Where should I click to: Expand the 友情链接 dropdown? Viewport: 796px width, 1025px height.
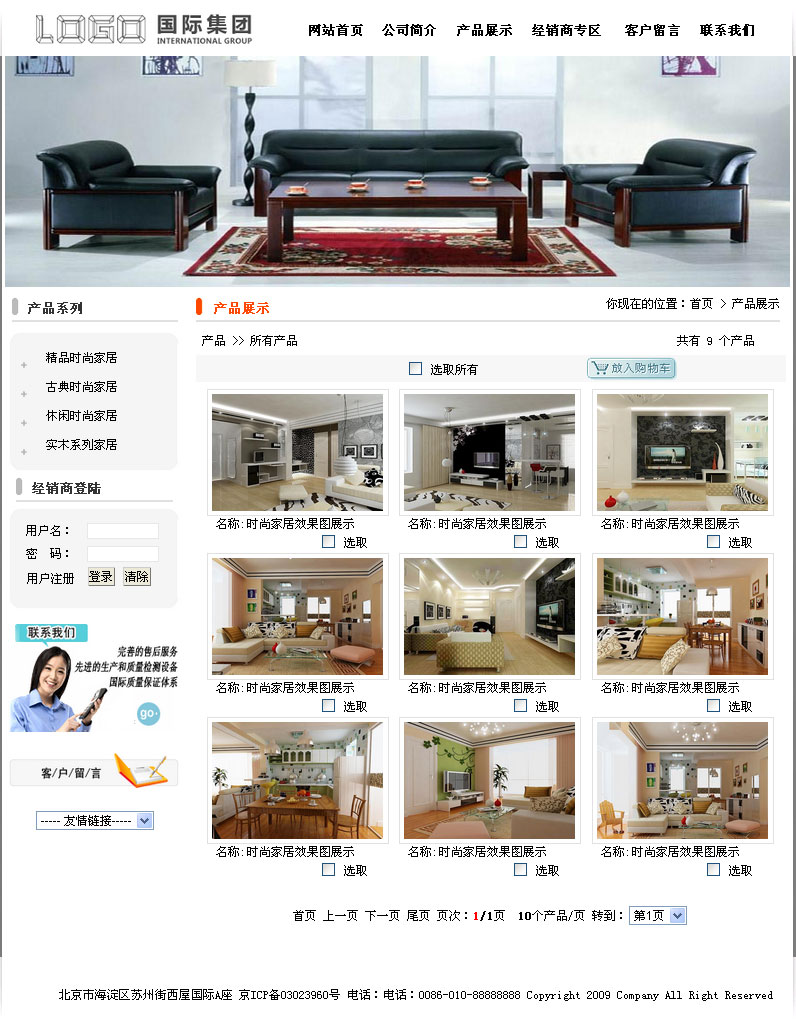coord(95,821)
